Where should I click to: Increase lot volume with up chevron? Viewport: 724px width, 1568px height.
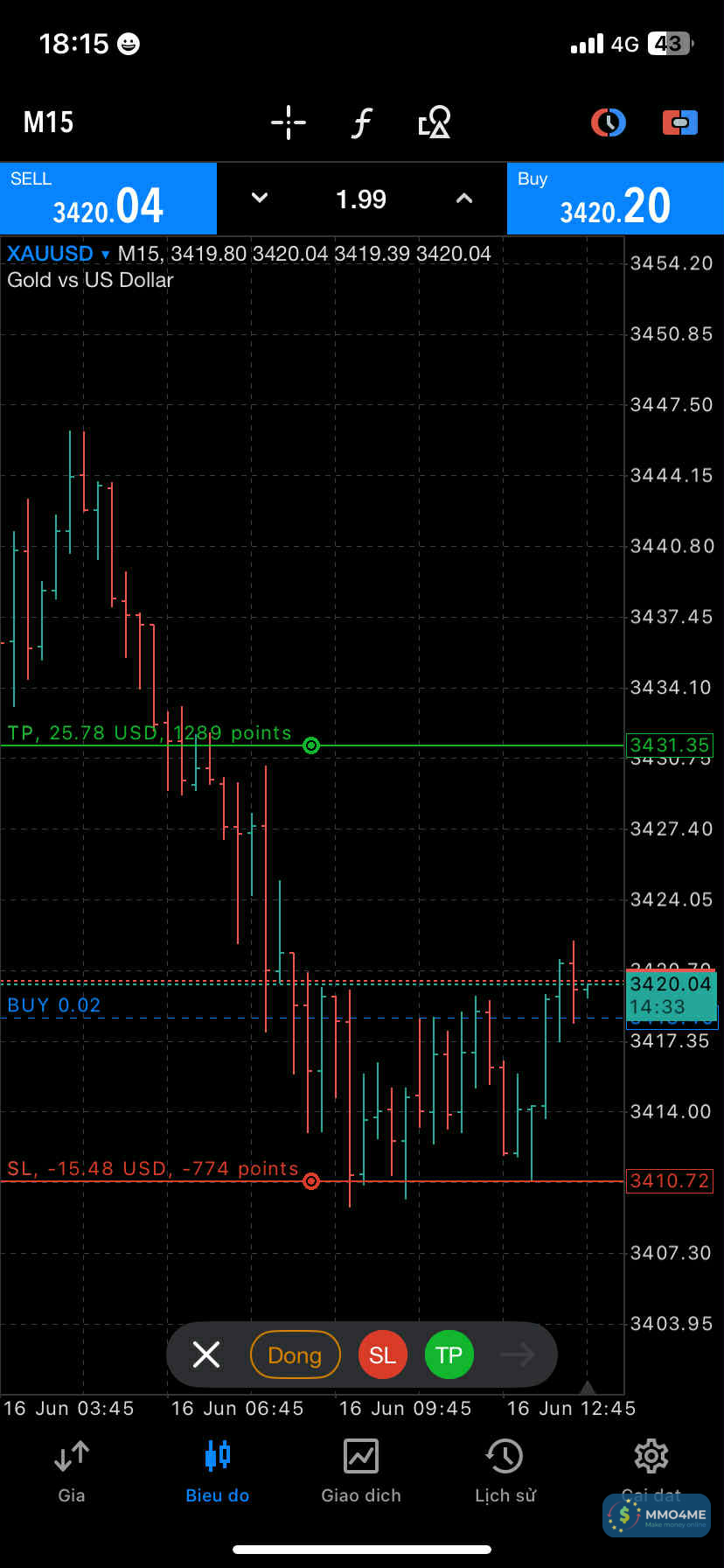(x=464, y=199)
